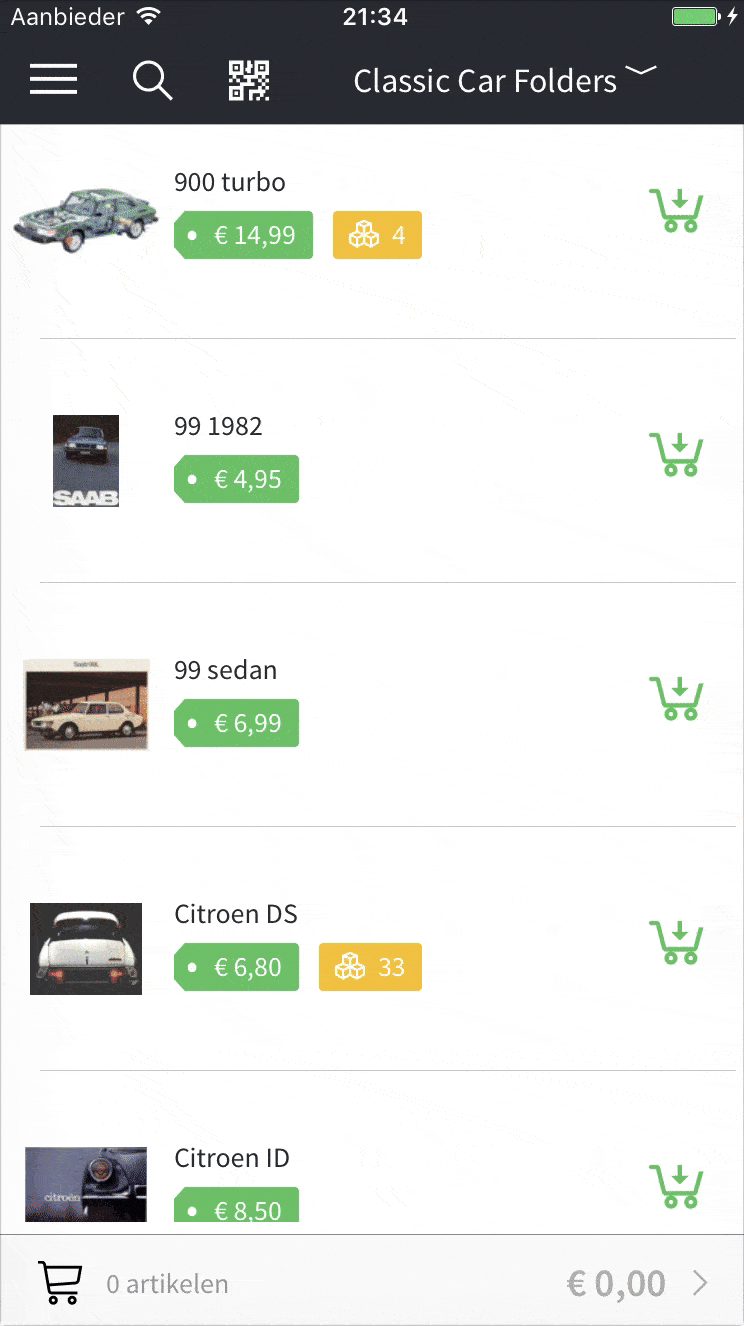The width and height of the screenshot is (744, 1326).
Task: Select the Citroen ID product
Action: point(232,1158)
